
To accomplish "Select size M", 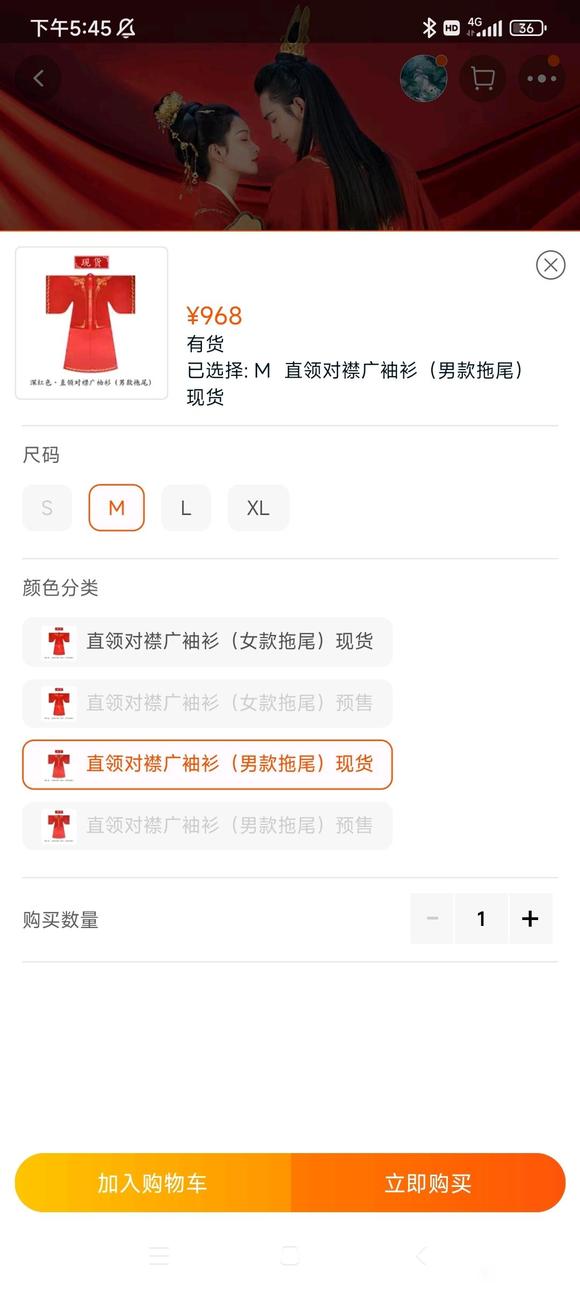I will click(117, 508).
